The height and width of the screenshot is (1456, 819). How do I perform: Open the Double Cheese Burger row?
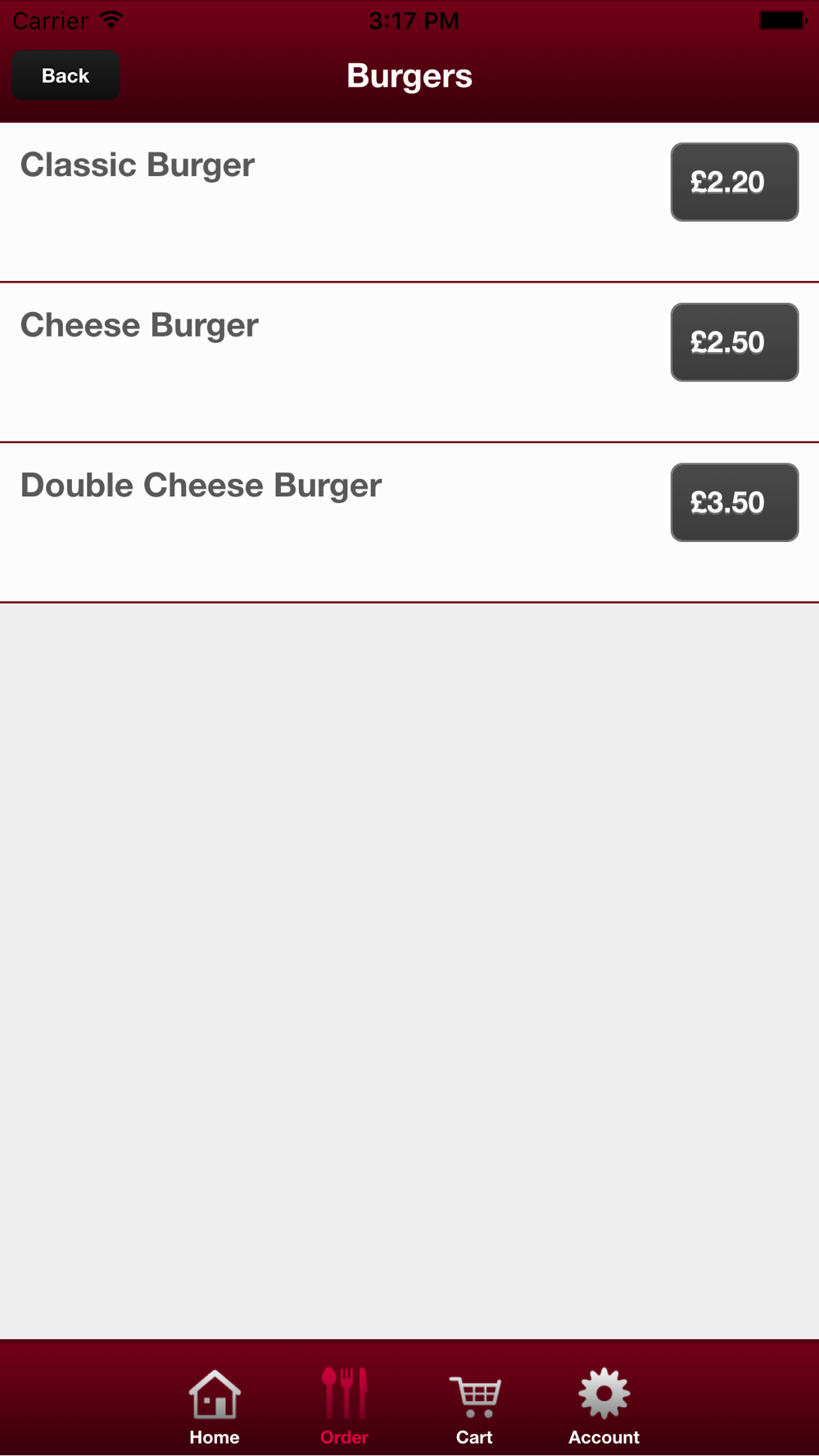(x=409, y=522)
